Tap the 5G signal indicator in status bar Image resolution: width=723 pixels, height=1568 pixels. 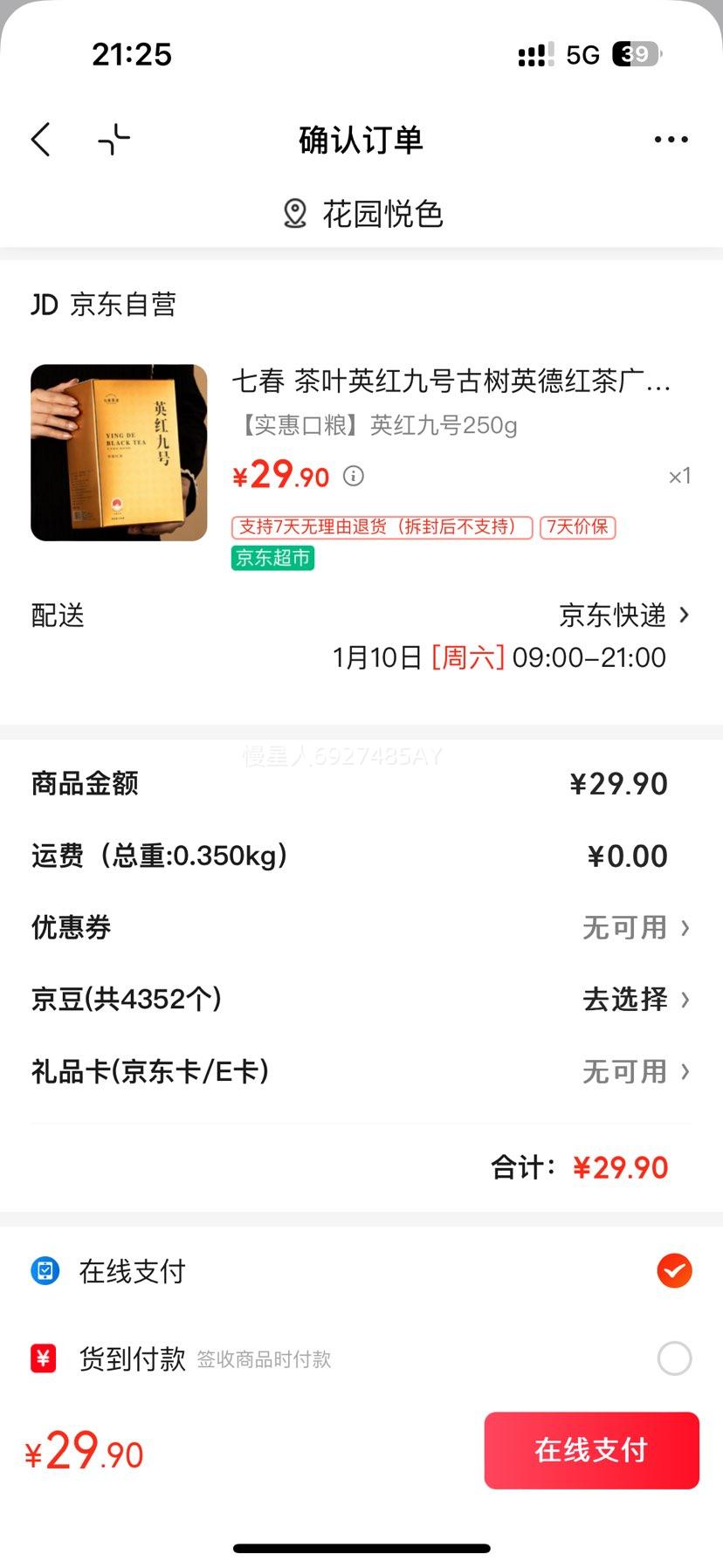point(579,54)
